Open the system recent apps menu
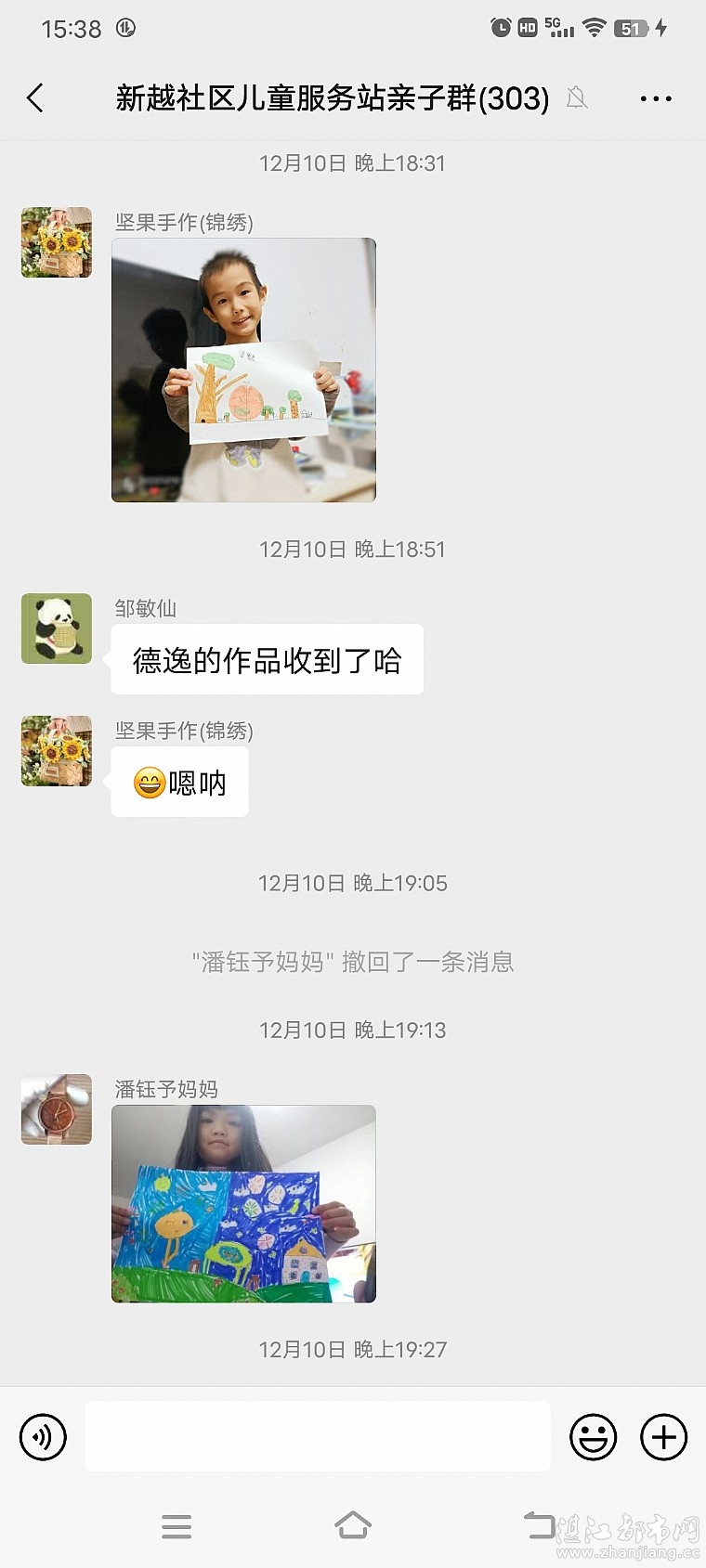706x1568 pixels. (176, 1526)
